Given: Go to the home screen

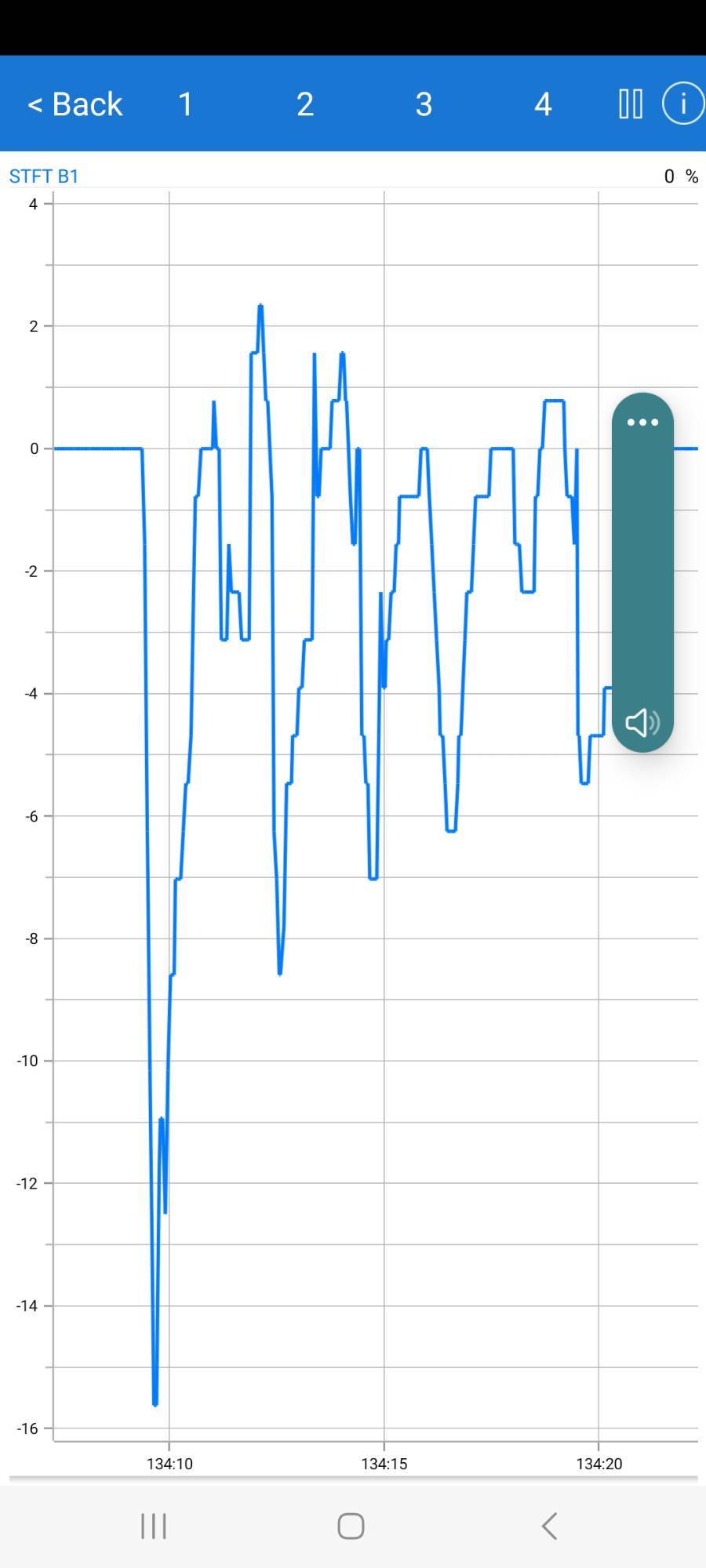Looking at the screenshot, I should click(351, 1526).
